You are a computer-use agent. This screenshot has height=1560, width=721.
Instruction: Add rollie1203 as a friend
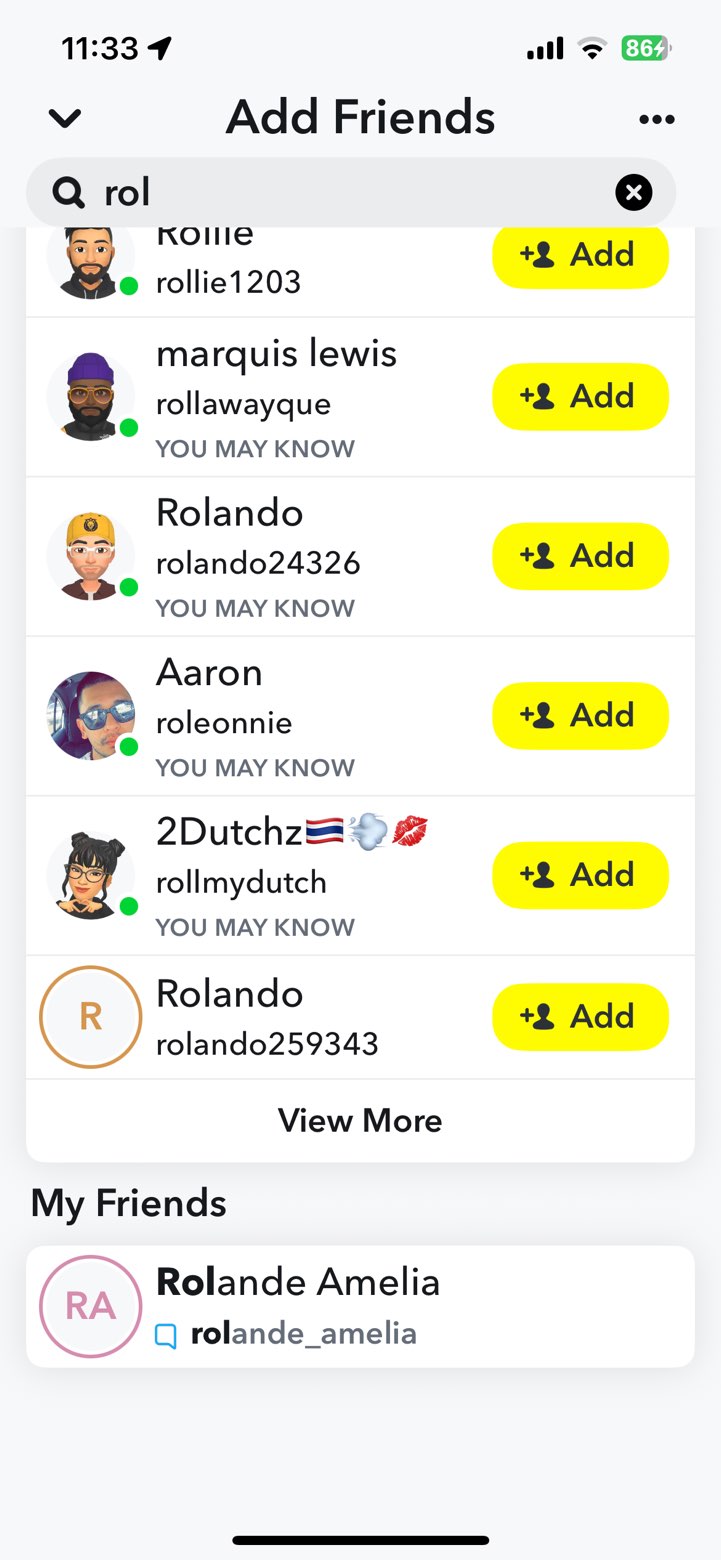[x=580, y=256]
